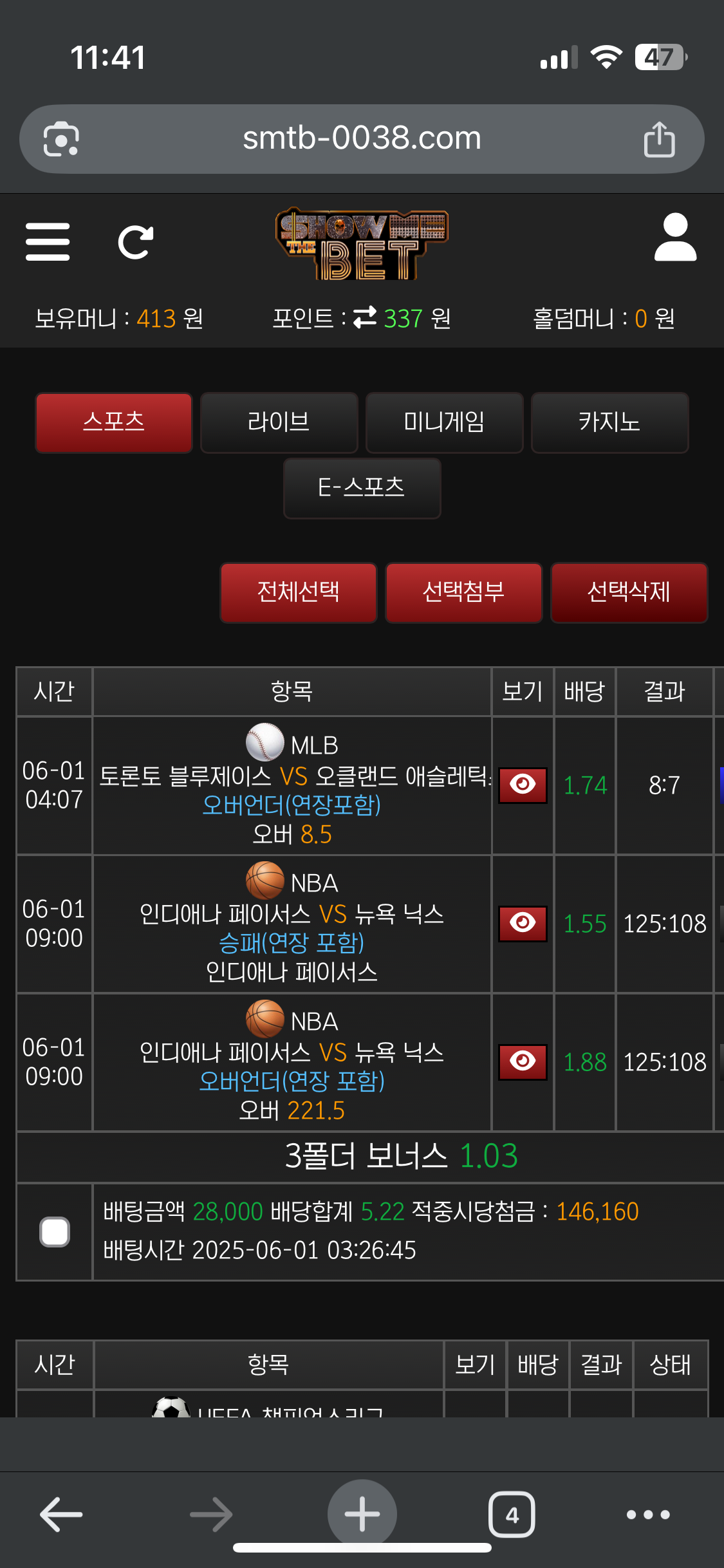Open the browser tab switcher showing 4
The width and height of the screenshot is (724, 1568).
click(512, 1514)
